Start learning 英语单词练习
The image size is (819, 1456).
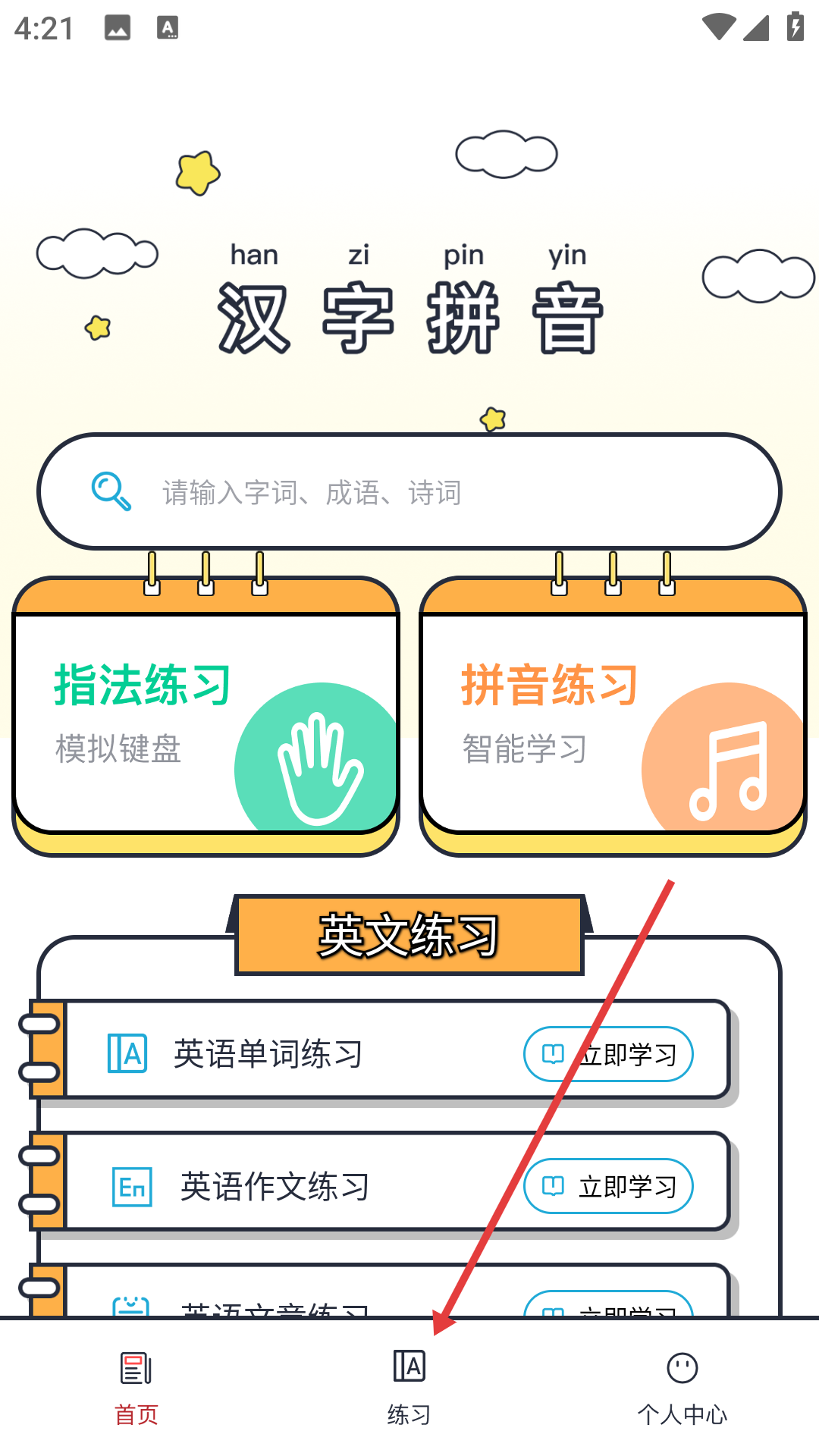[x=608, y=1054]
